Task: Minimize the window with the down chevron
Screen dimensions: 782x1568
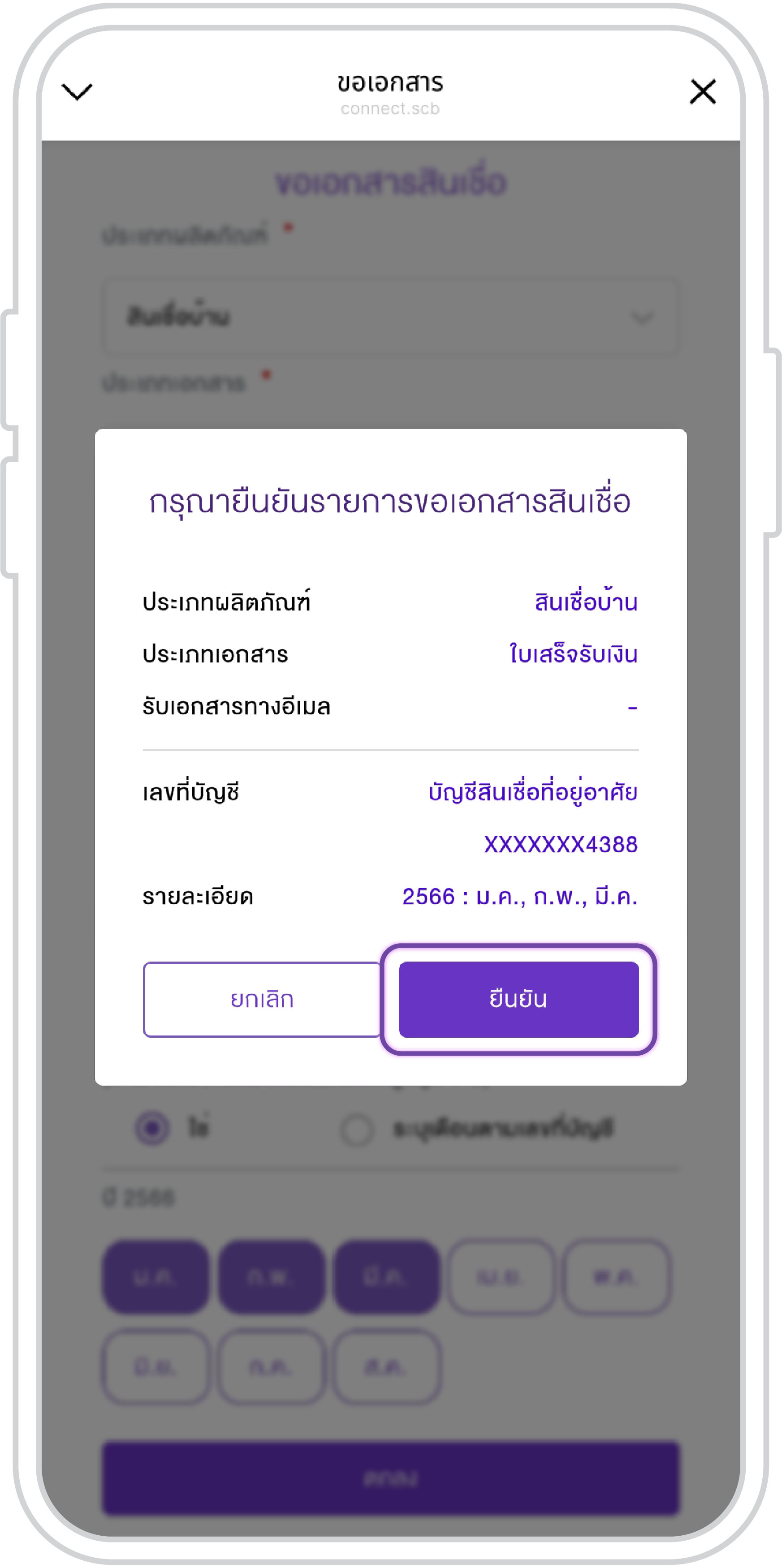Action: click(78, 92)
